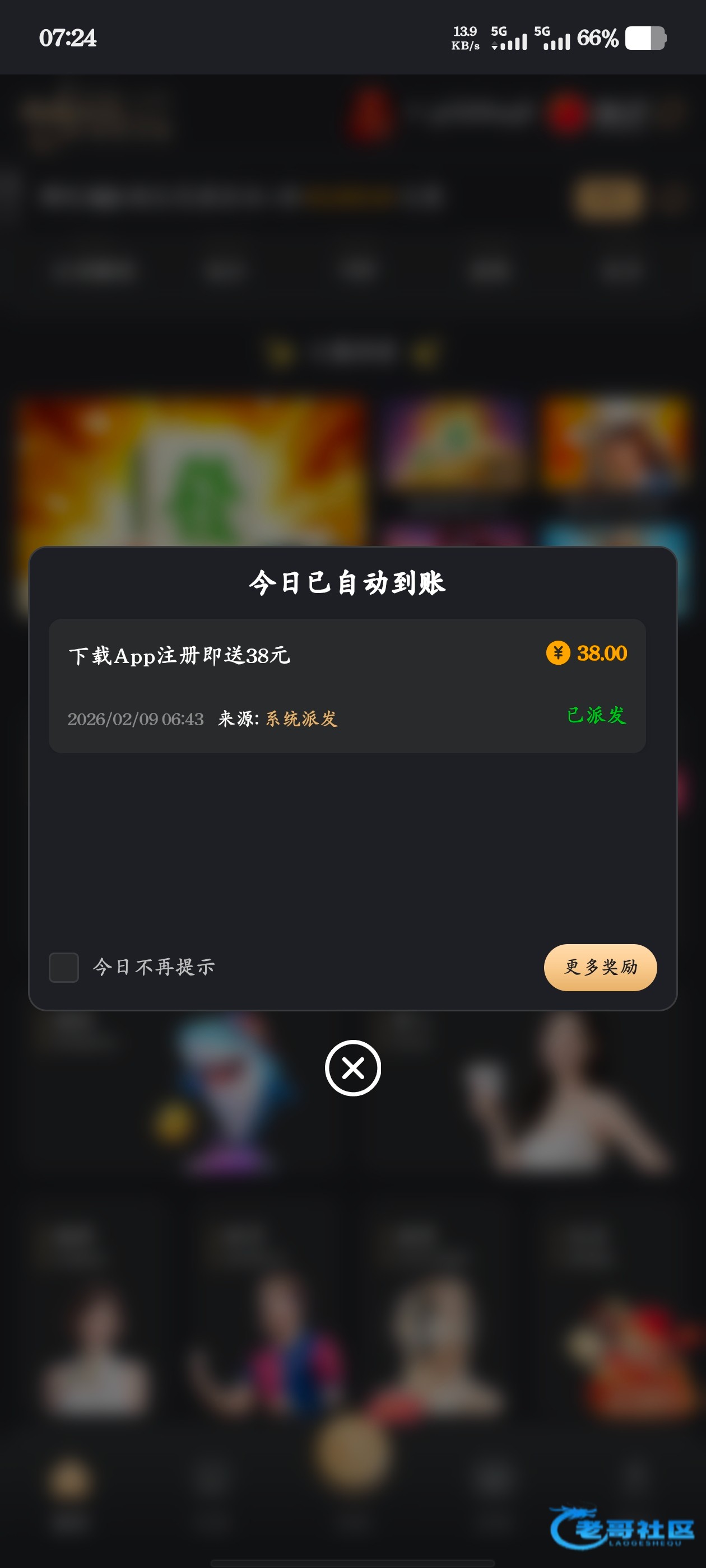This screenshot has height=1568, width=706.
Task: Open the 下载App注册即送38元 reward entry
Action: [347, 686]
